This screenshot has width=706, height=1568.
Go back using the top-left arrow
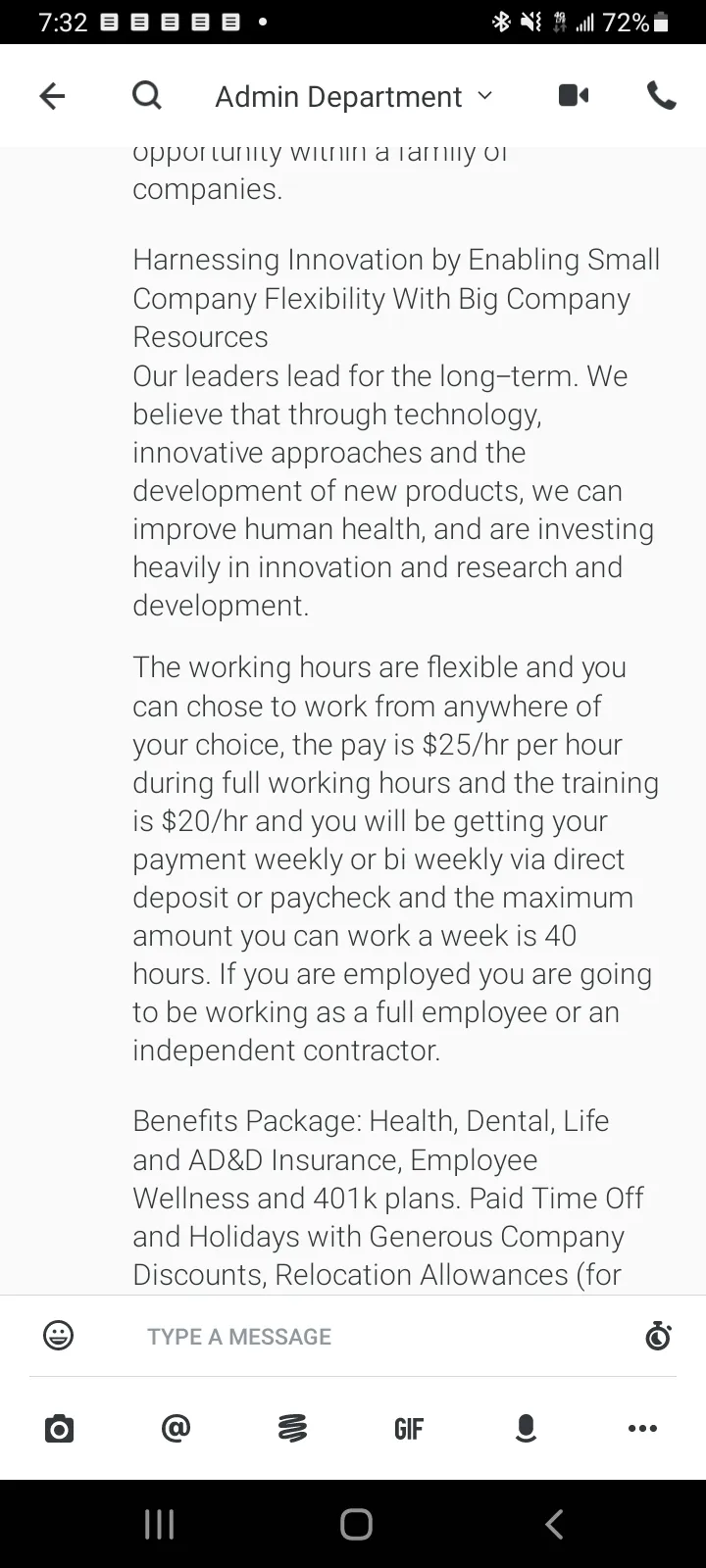52,95
